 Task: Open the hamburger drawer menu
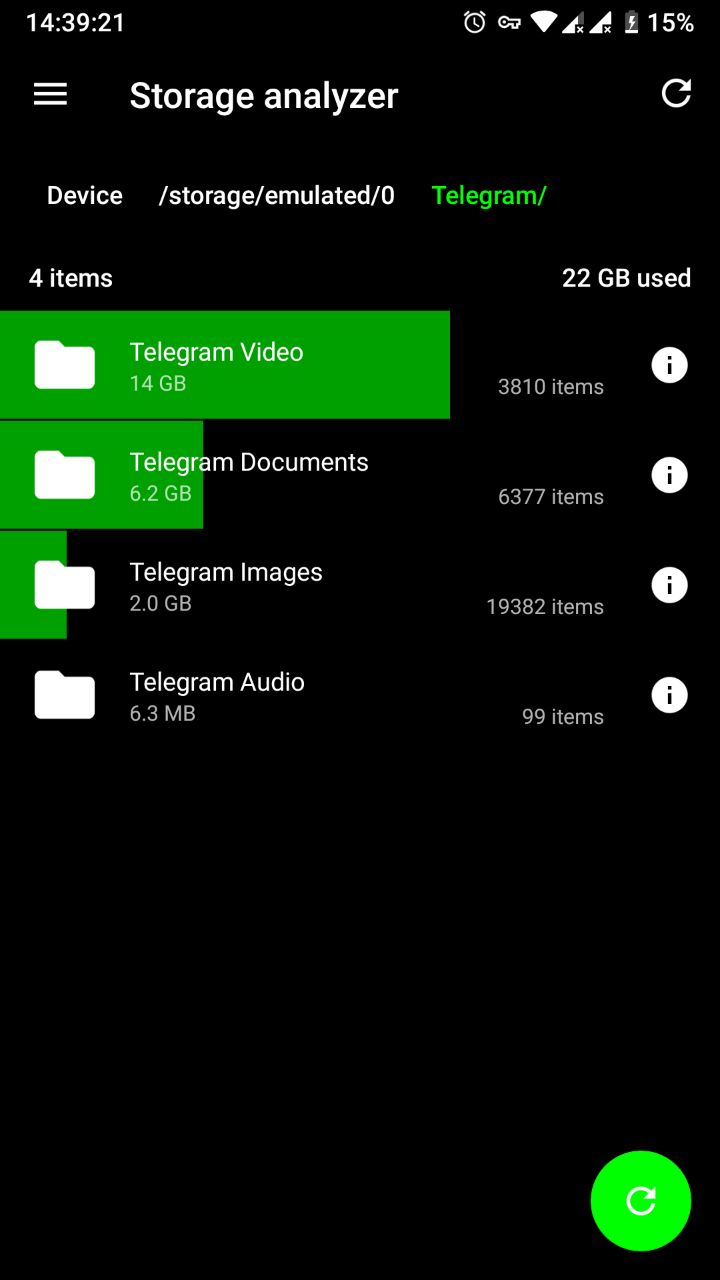pyautogui.click(x=50, y=95)
